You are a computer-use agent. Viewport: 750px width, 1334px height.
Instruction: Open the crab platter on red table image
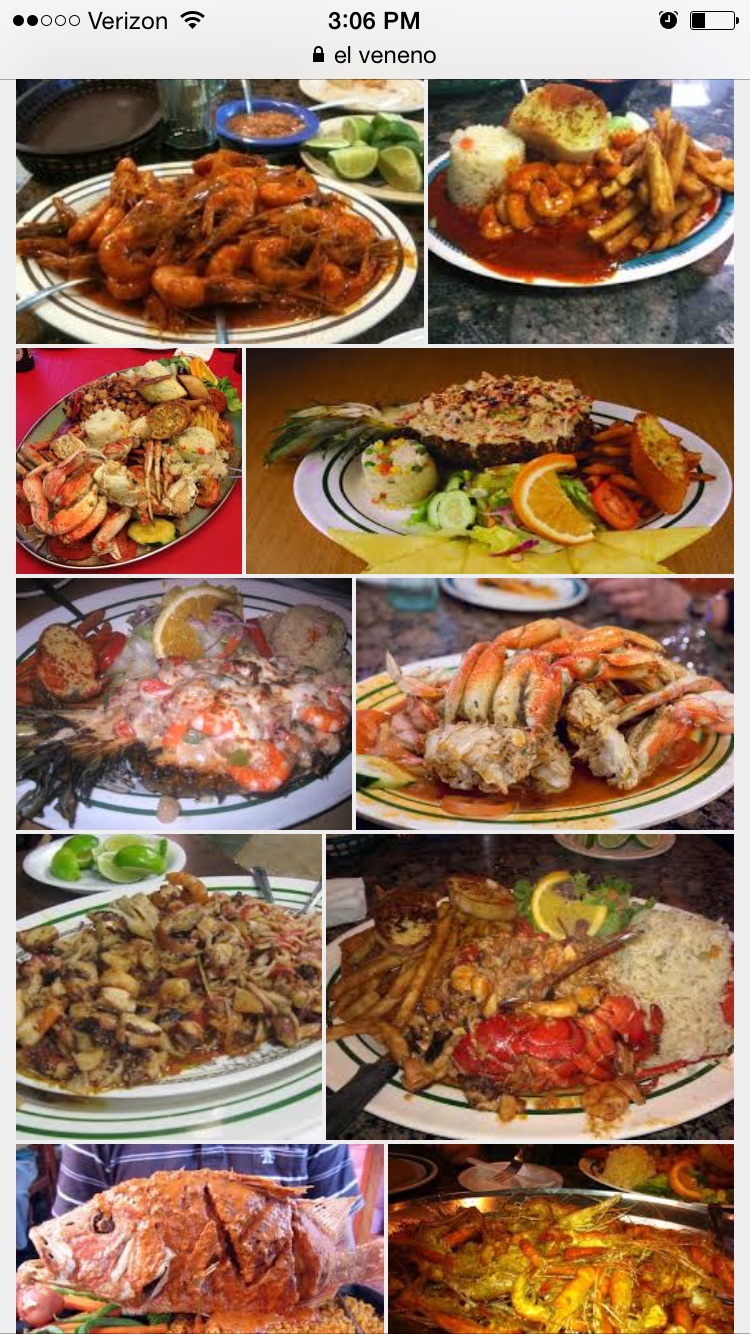point(129,460)
